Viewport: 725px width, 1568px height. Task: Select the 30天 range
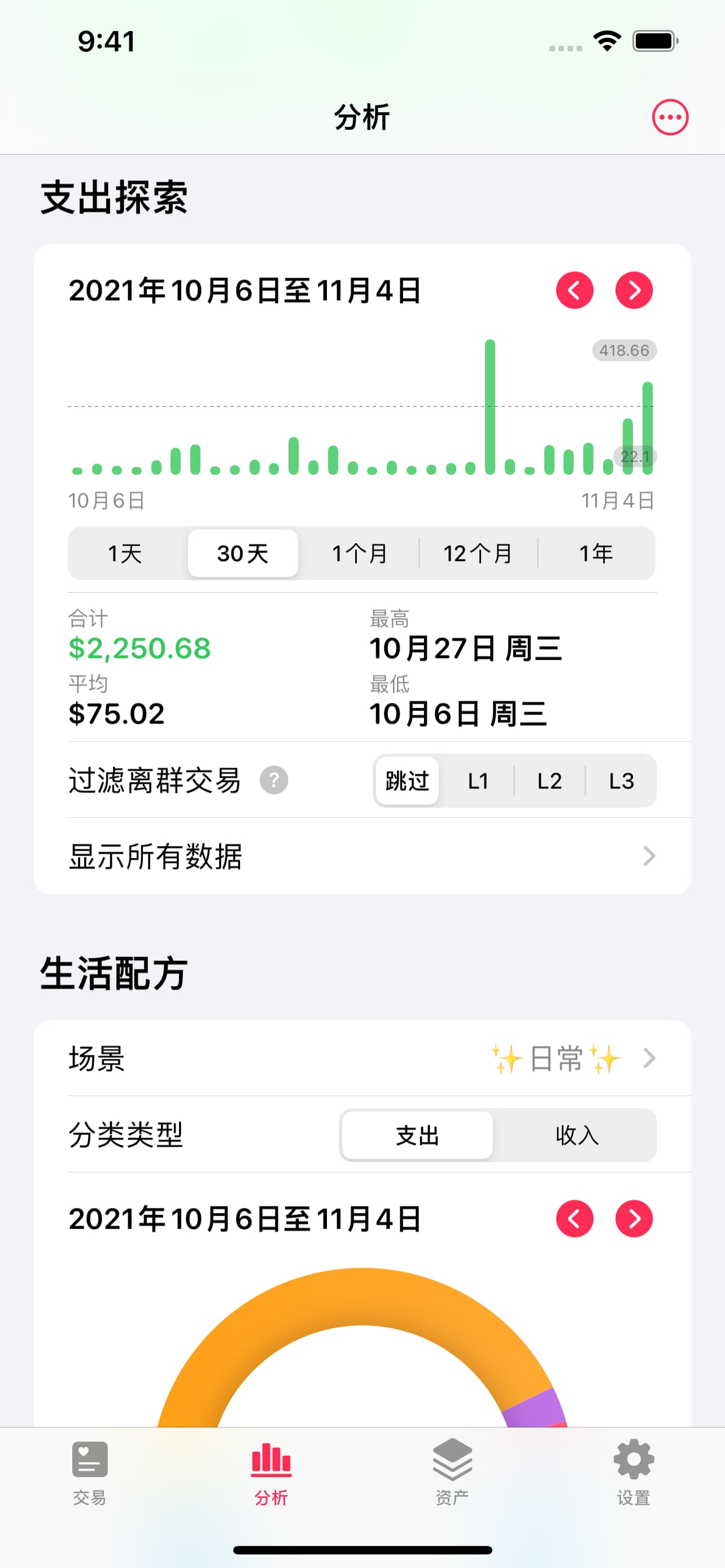tap(243, 553)
